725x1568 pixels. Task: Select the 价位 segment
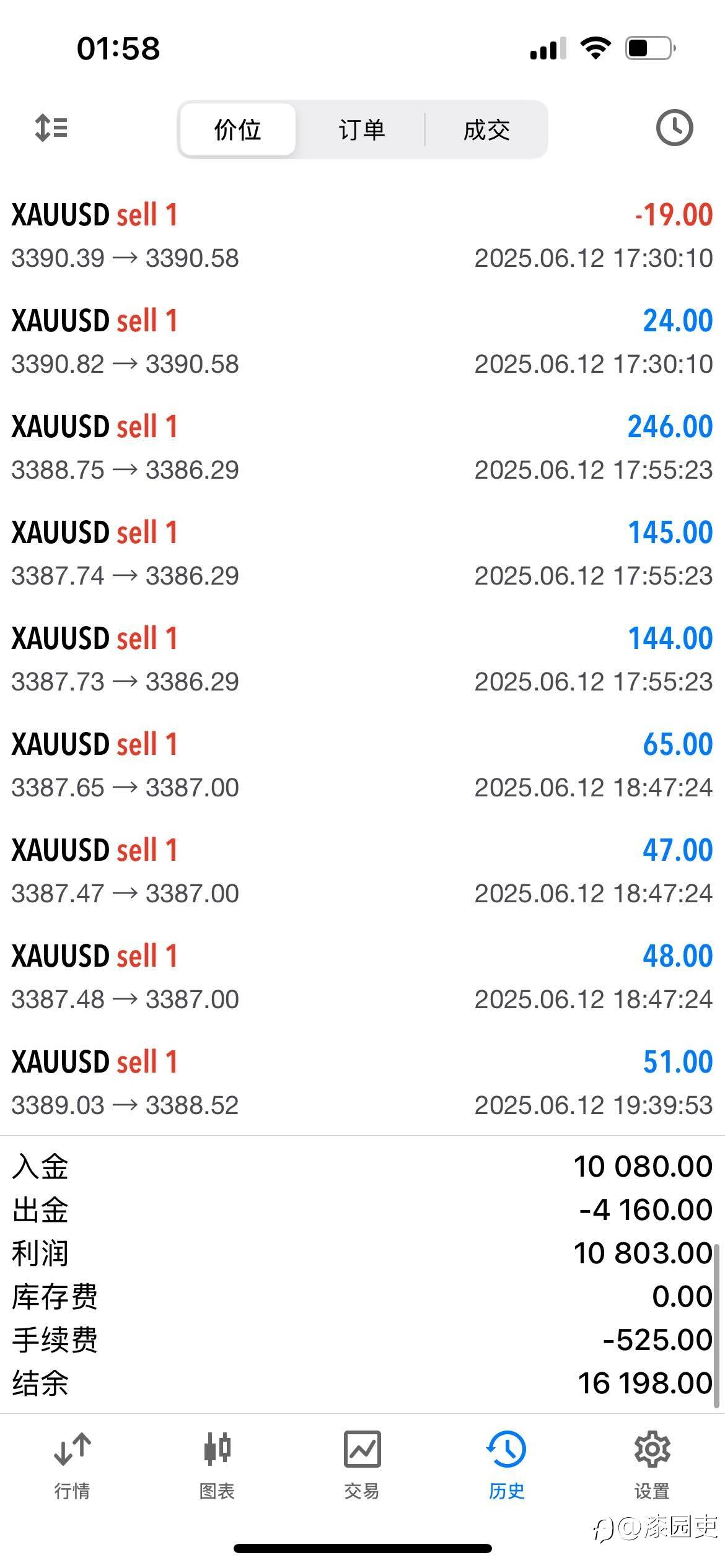tap(238, 129)
